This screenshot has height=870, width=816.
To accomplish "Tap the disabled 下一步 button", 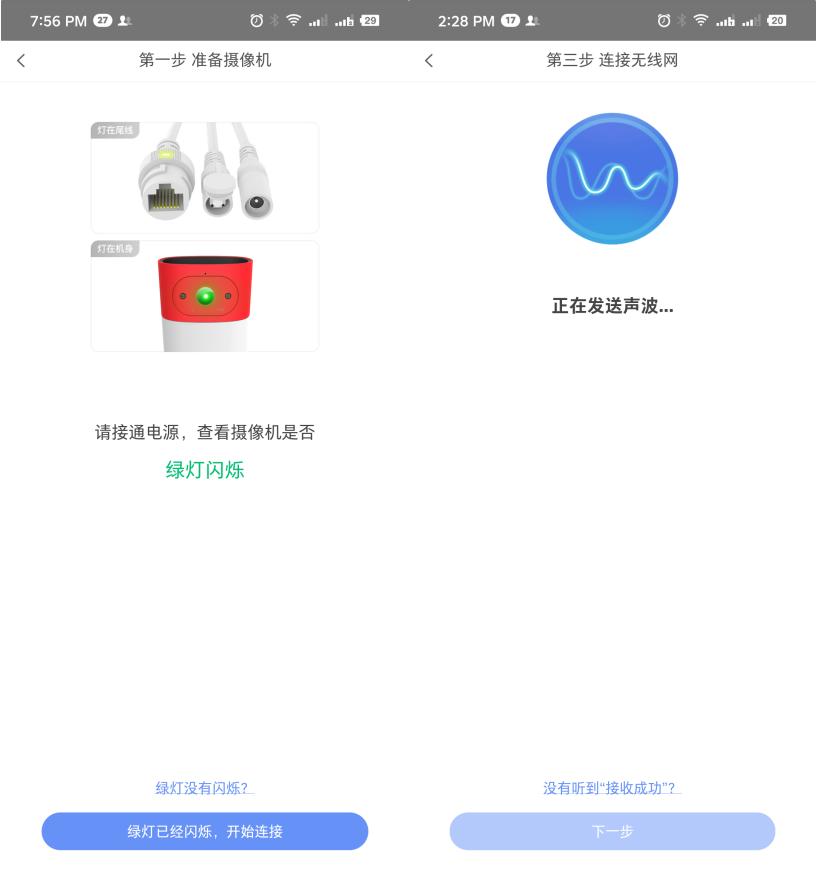I will (x=612, y=831).
